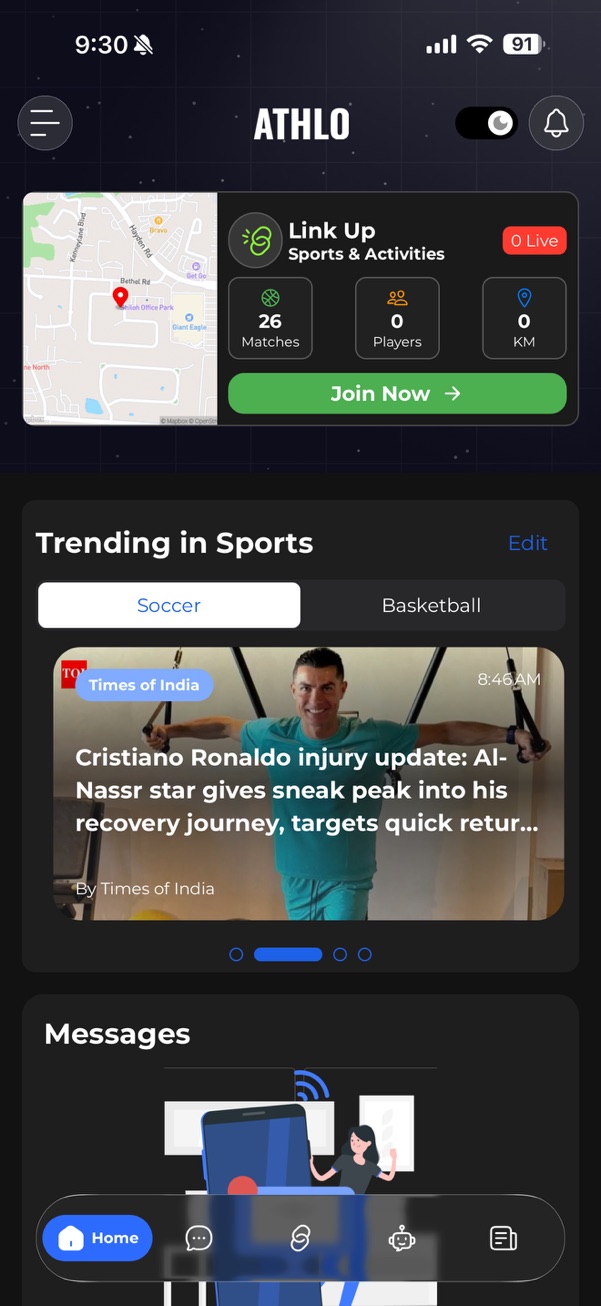Open the notifications bell

click(556, 123)
